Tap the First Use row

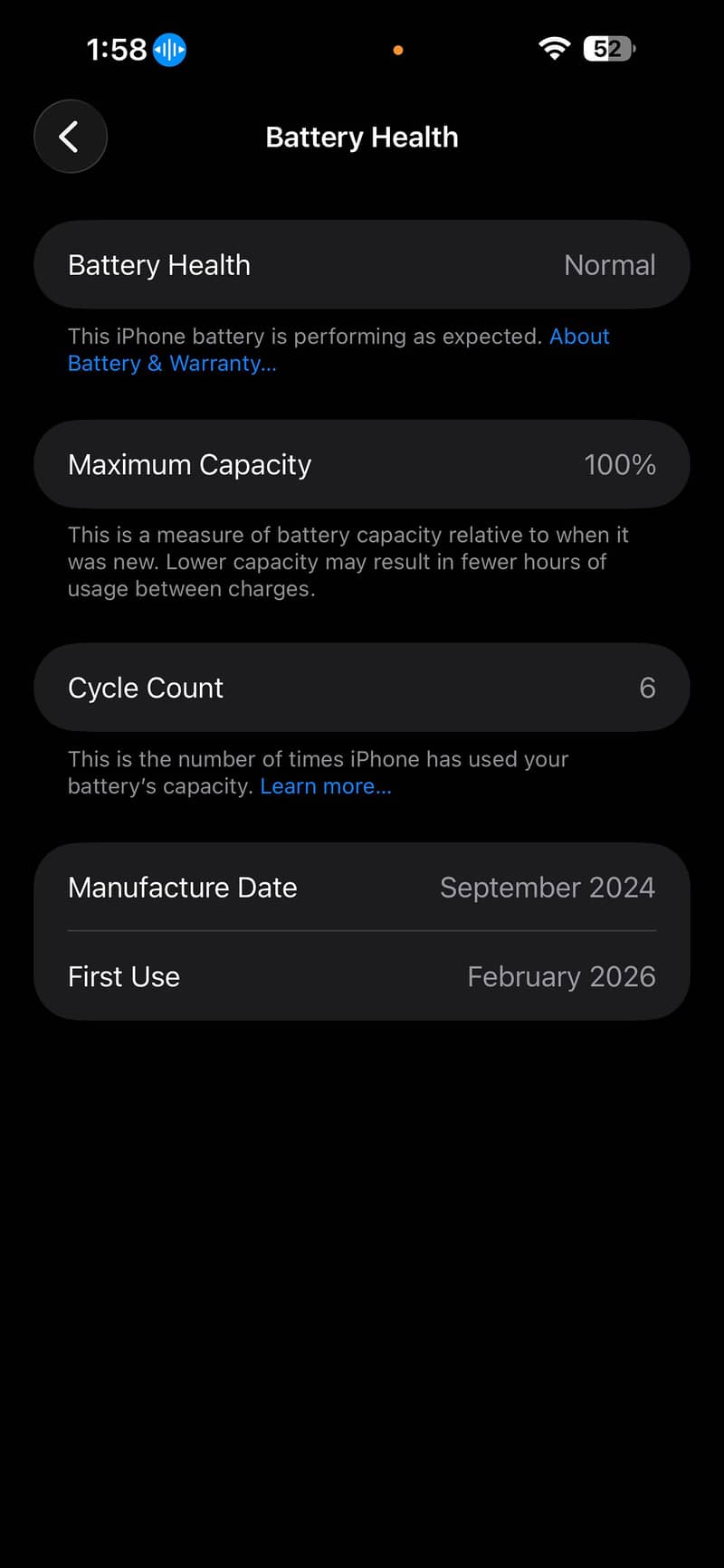click(361, 976)
